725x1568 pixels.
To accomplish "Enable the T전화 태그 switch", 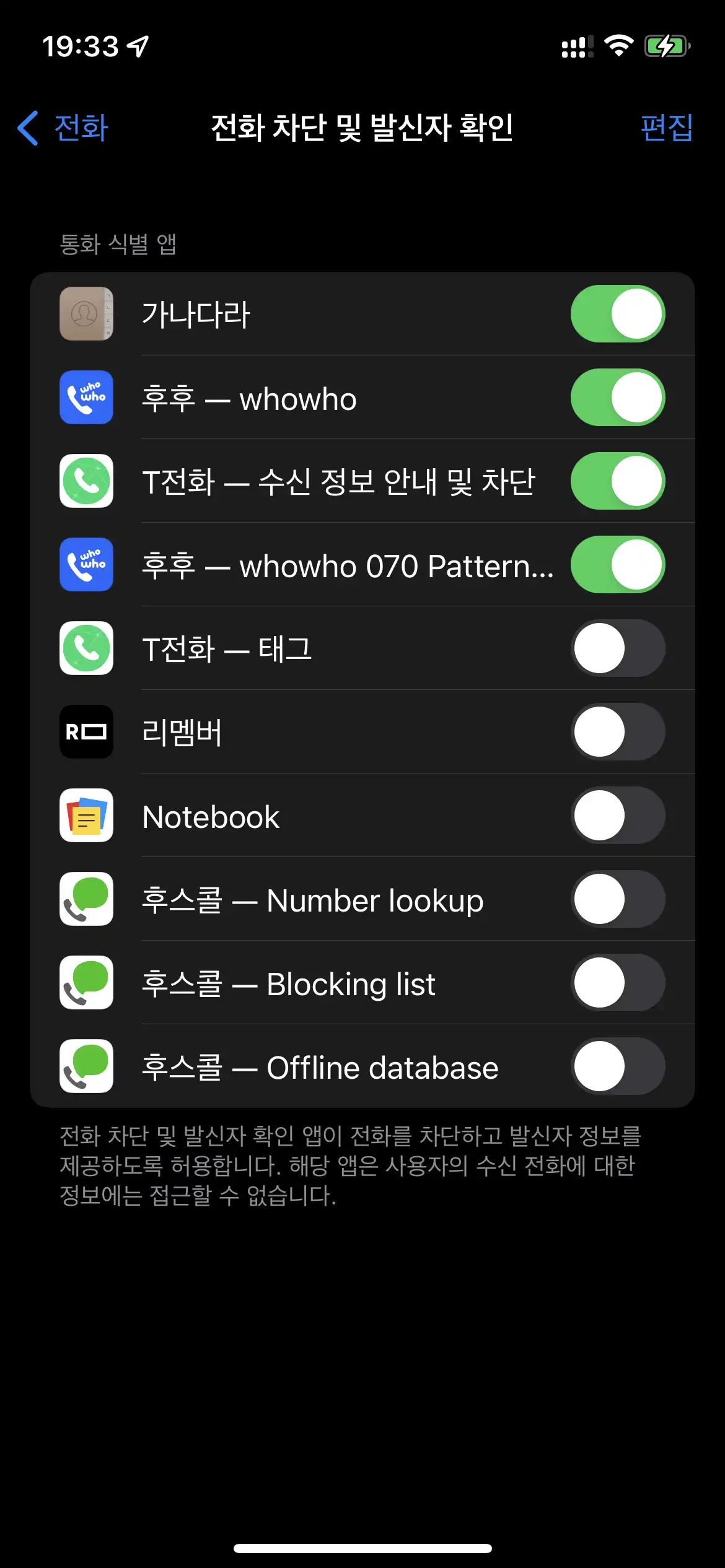I will point(618,648).
